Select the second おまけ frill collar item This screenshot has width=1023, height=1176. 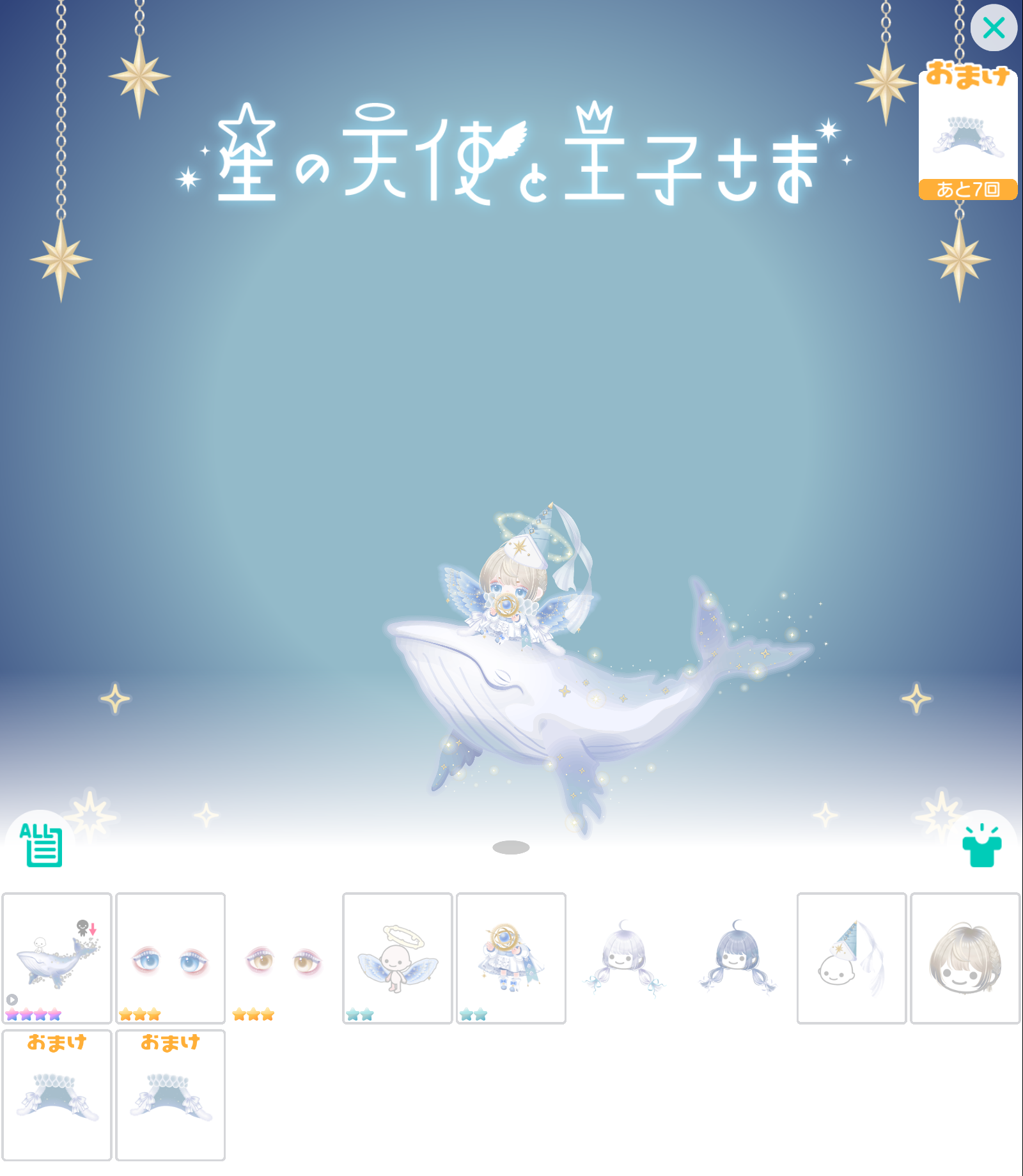tap(170, 1095)
